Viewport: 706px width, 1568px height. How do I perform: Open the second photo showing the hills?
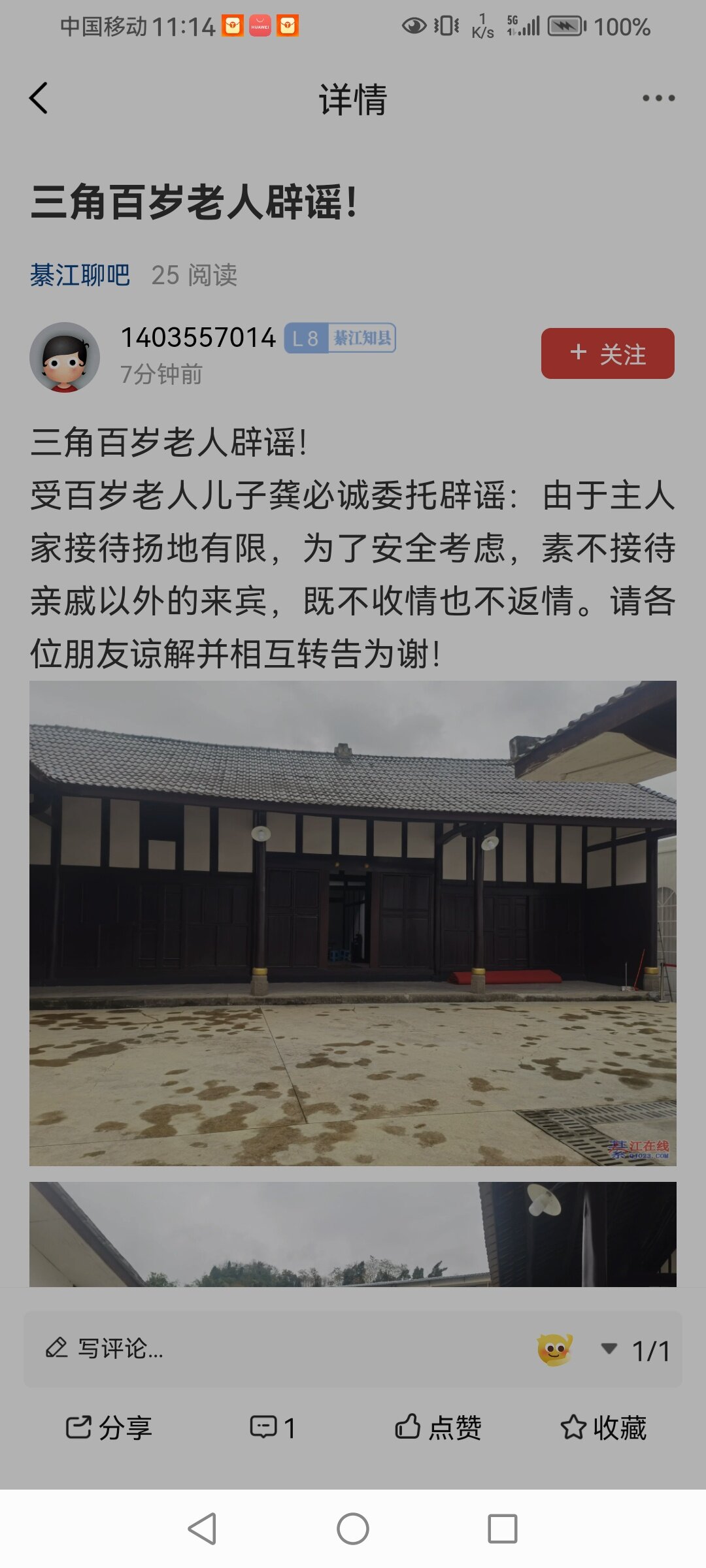[353, 1233]
